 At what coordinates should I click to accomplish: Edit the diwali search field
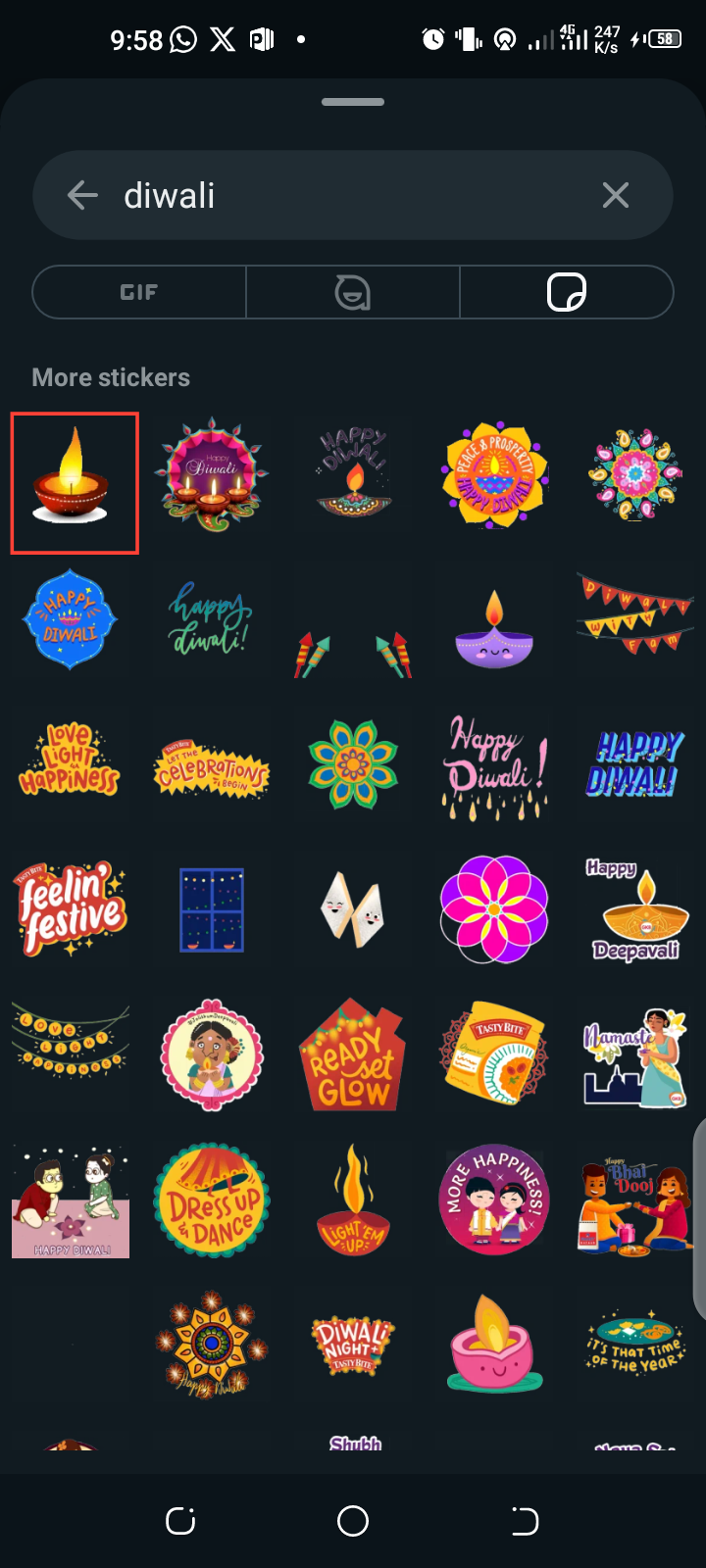click(x=343, y=196)
